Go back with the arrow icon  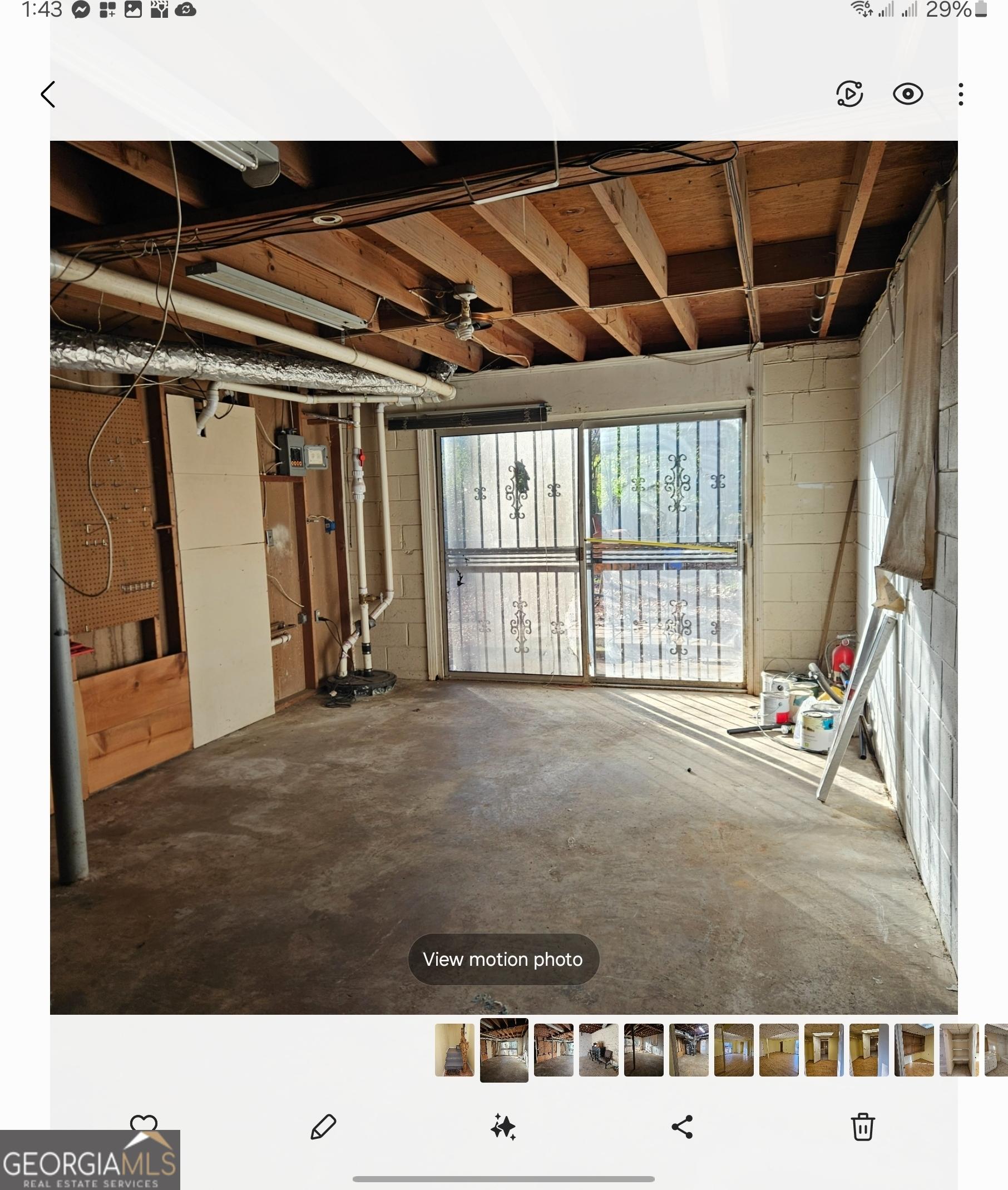pyautogui.click(x=48, y=95)
